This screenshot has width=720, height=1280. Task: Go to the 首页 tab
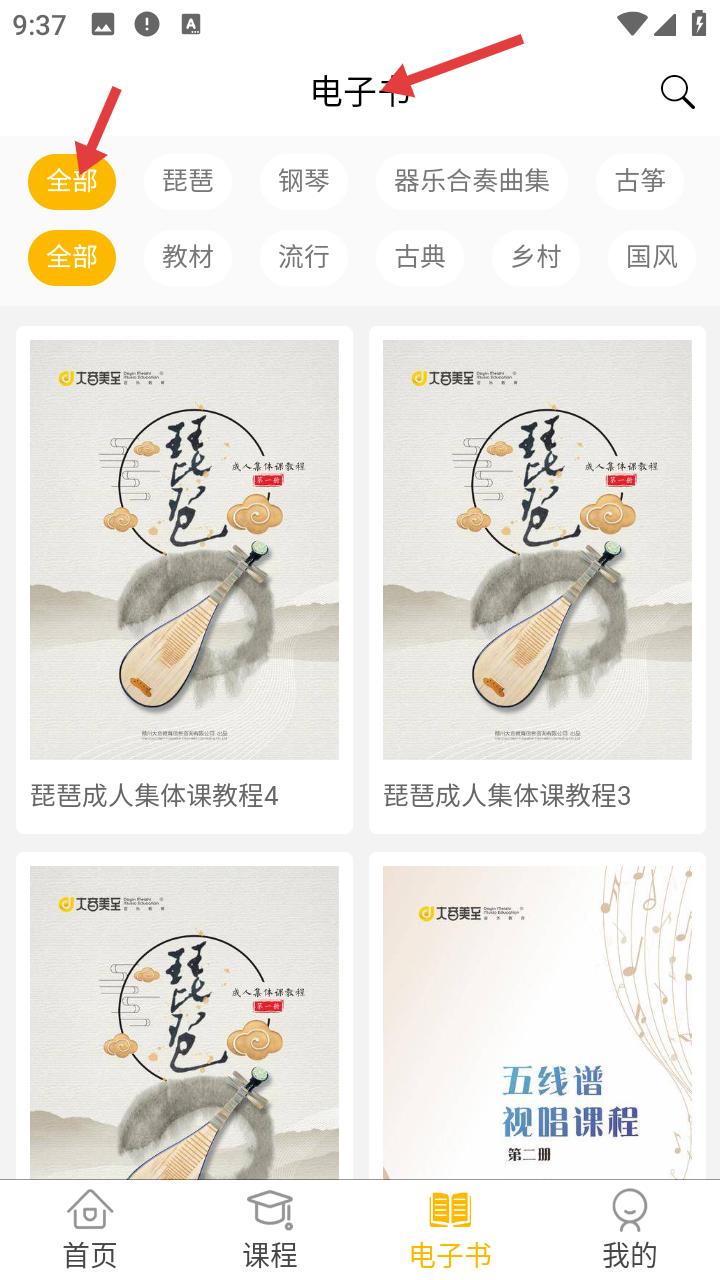90,1230
